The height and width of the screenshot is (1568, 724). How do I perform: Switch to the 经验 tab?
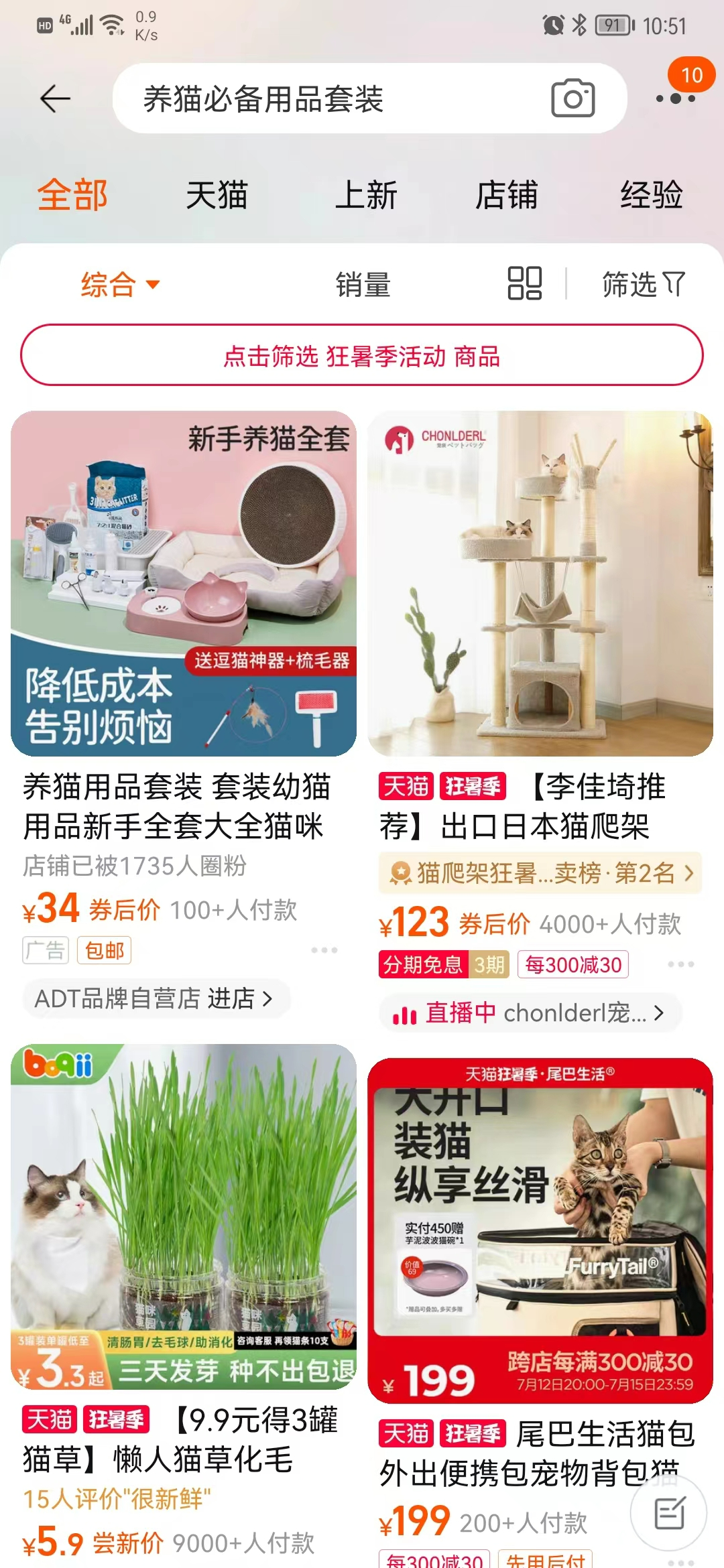(x=651, y=196)
